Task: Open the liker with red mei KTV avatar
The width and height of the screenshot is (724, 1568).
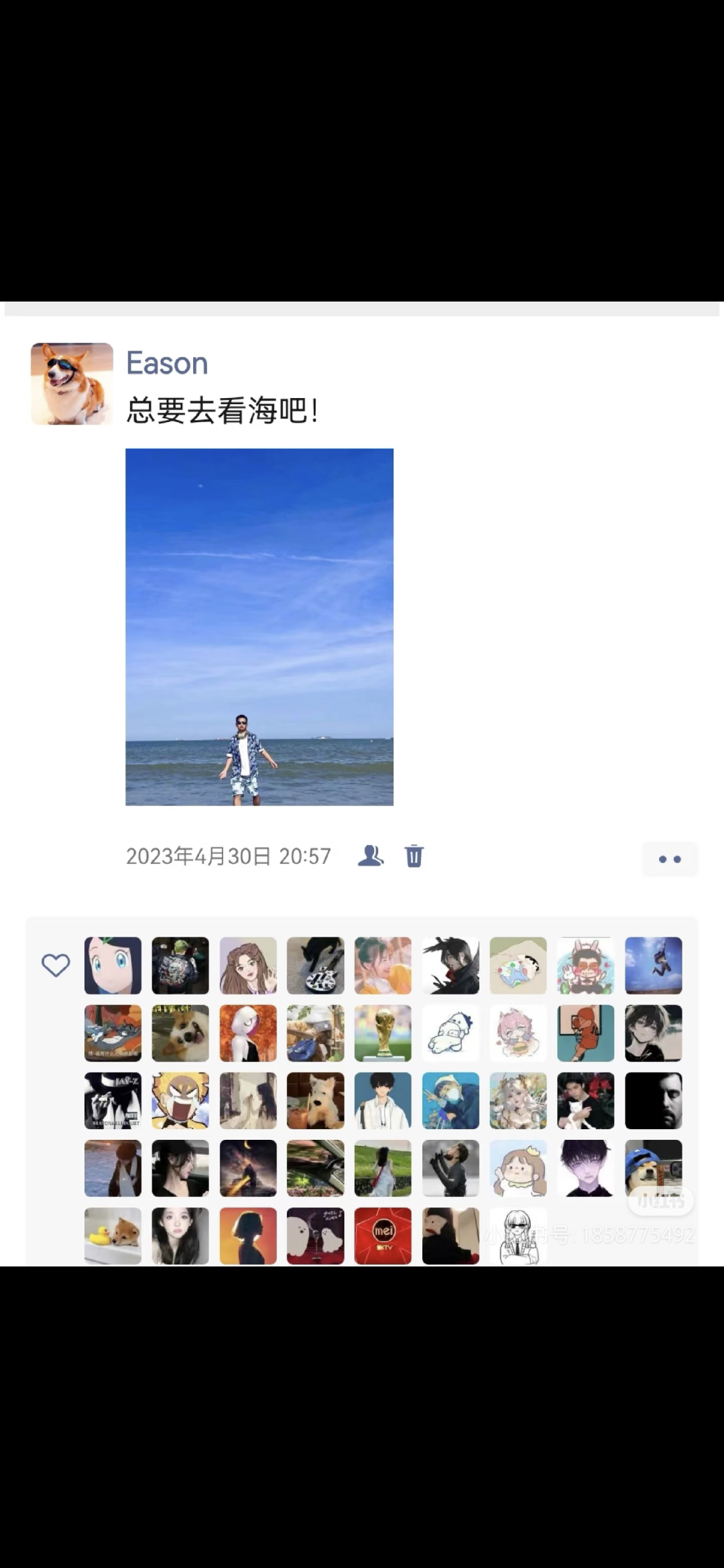Action: 383,1236
